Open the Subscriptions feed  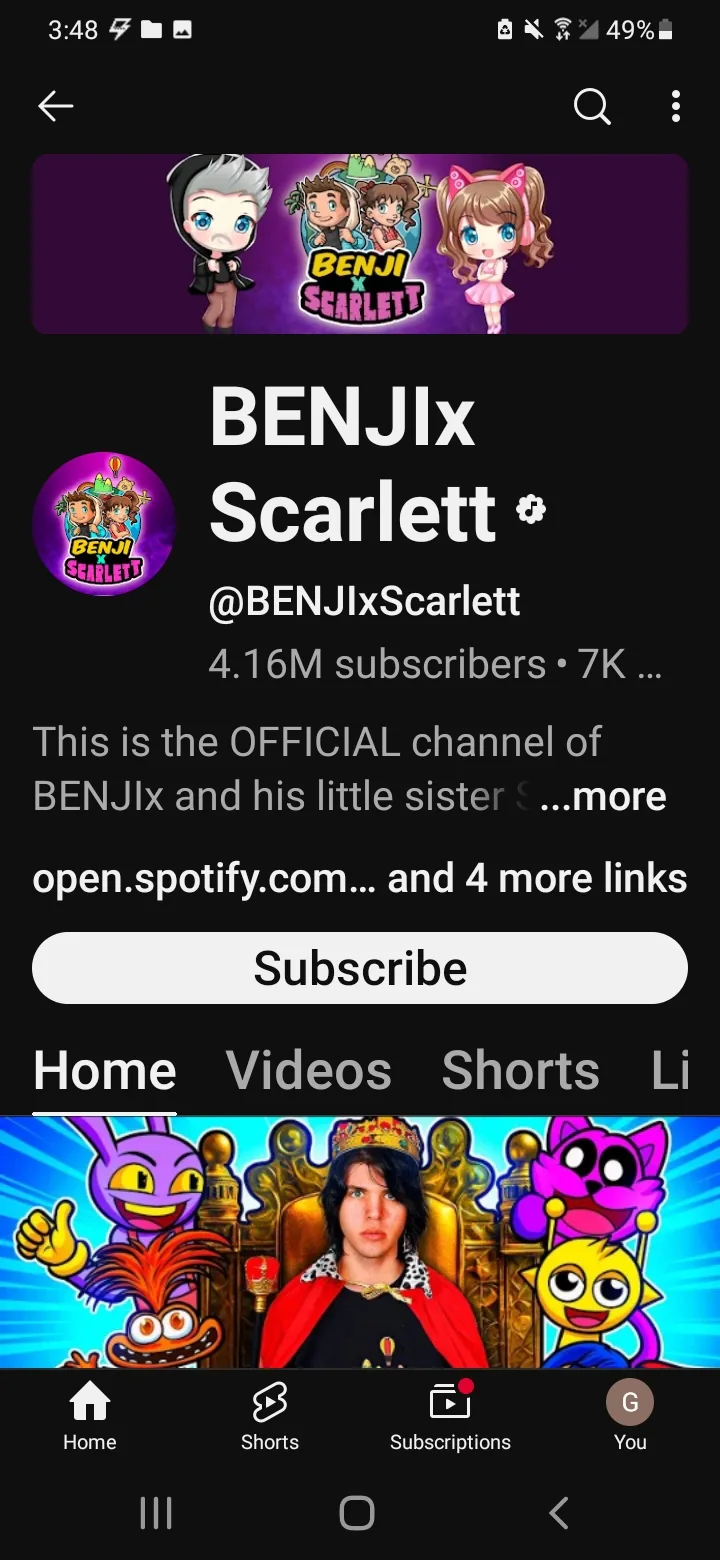point(450,1416)
